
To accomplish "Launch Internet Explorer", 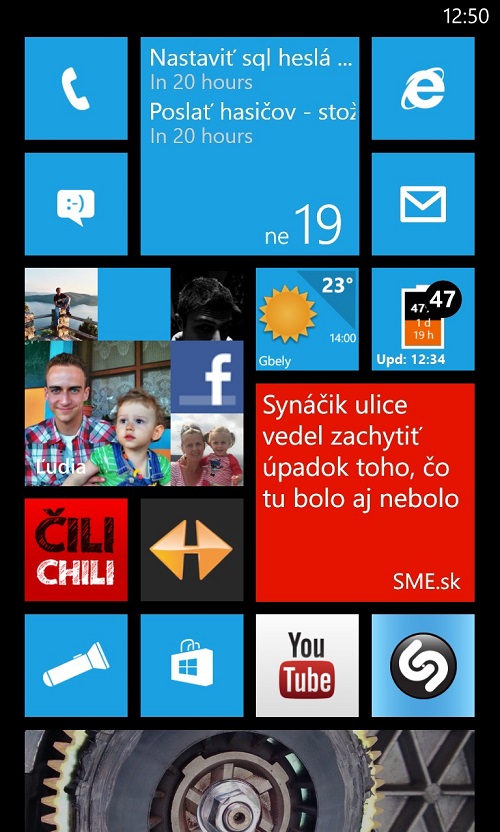I will [x=423, y=88].
